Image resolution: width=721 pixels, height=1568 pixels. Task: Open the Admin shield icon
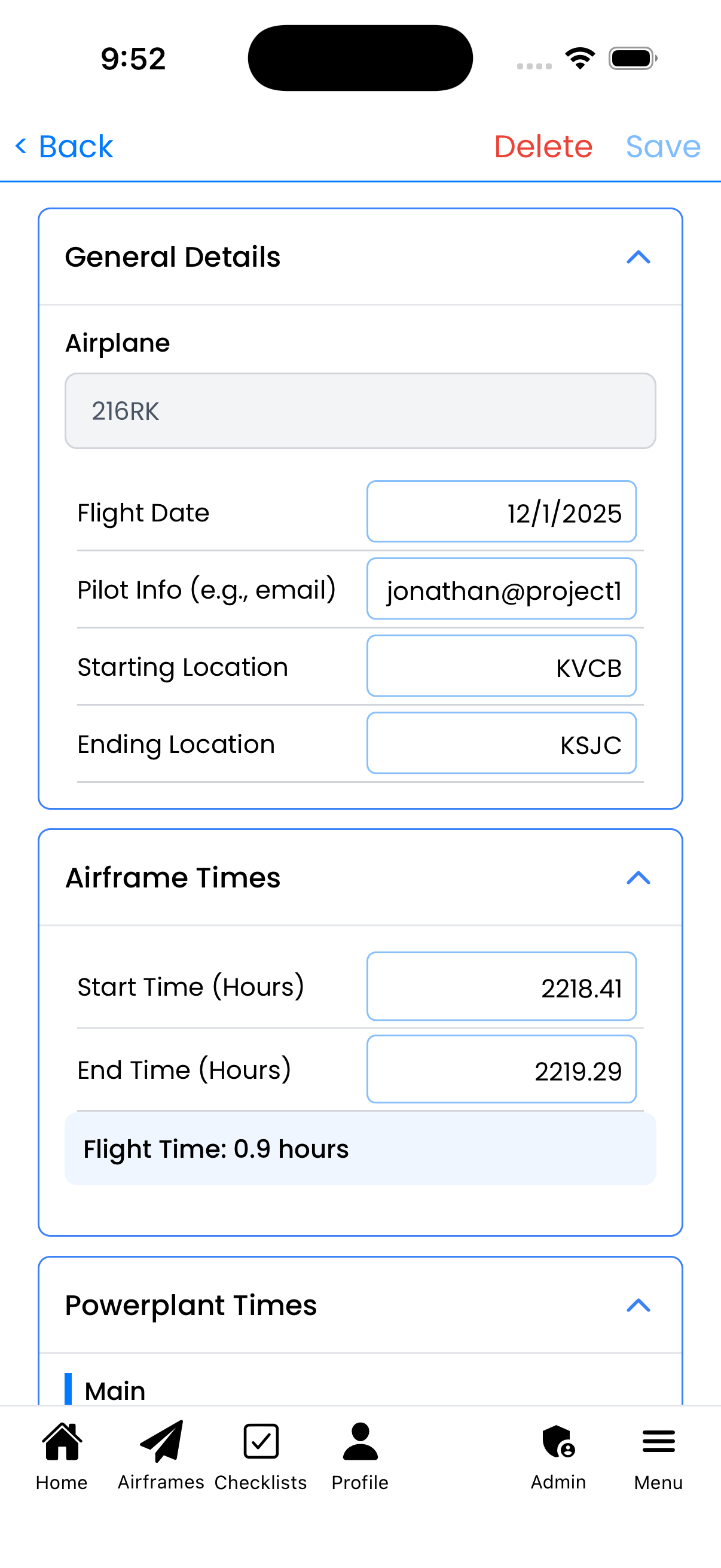click(557, 1441)
